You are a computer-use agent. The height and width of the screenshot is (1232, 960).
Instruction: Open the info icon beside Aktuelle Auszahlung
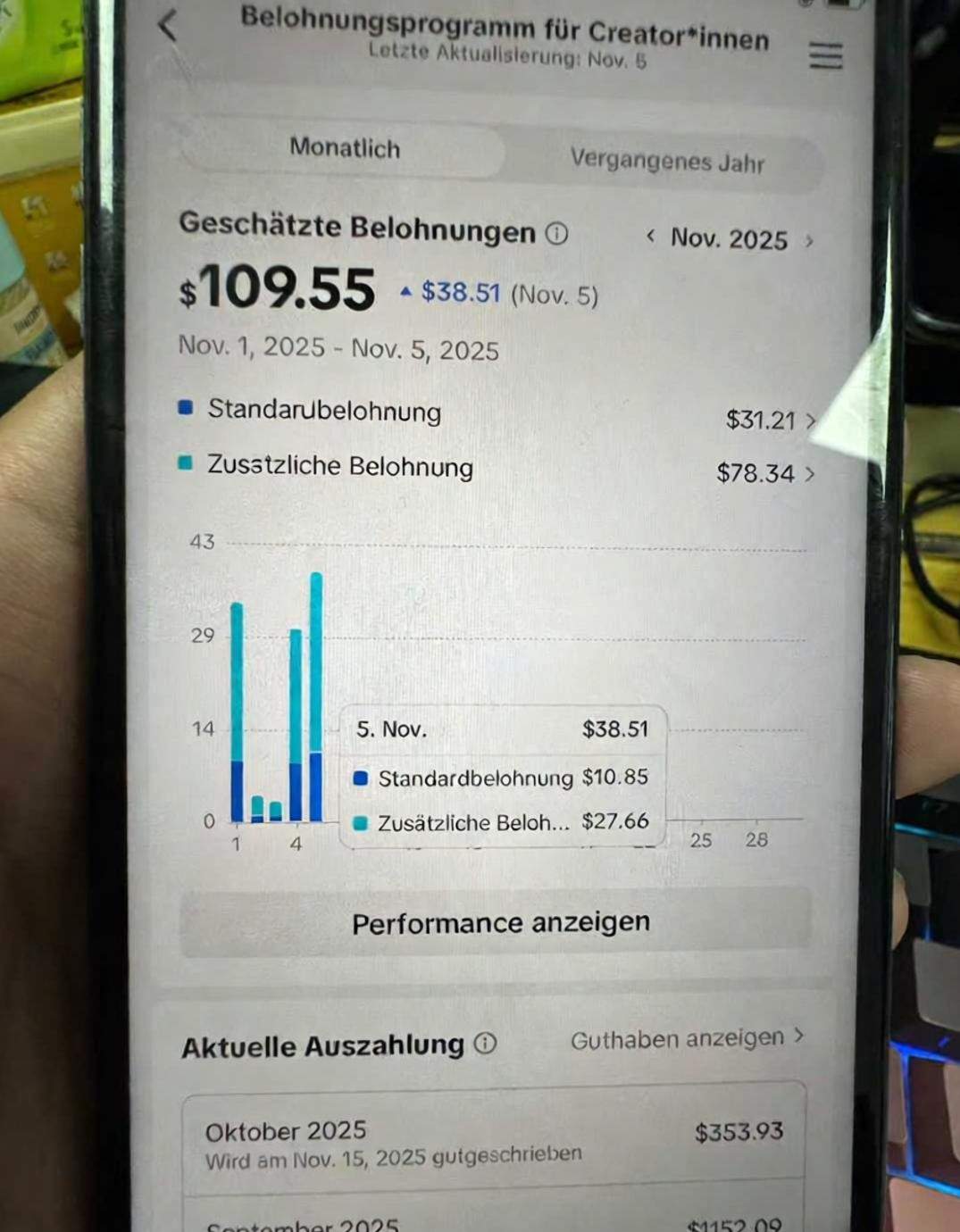pos(484,1045)
